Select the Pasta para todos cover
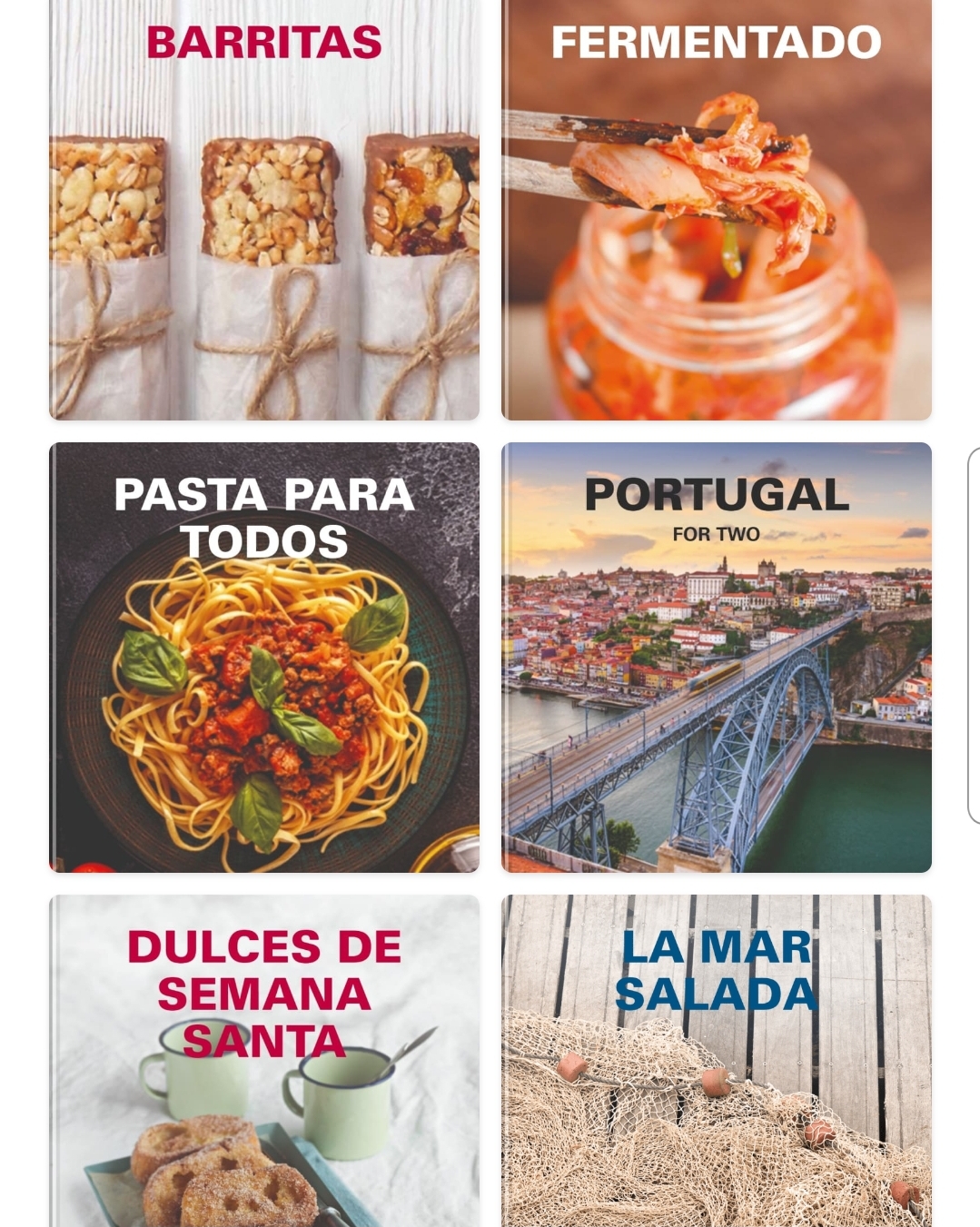The height and width of the screenshot is (1227, 980). tap(263, 657)
